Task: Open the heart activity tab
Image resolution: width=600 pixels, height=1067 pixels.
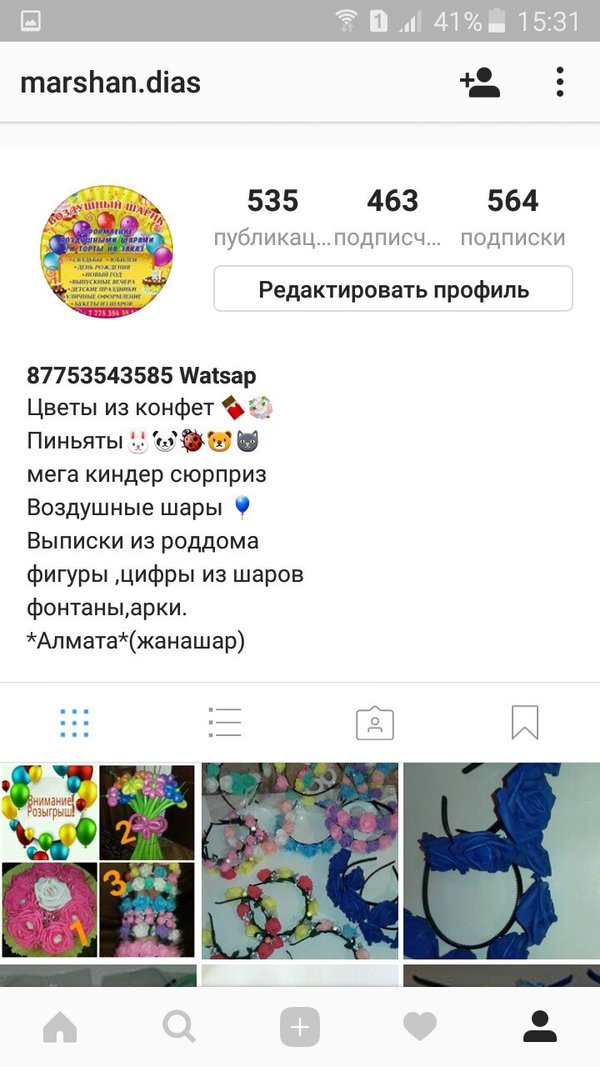Action: [x=420, y=1027]
